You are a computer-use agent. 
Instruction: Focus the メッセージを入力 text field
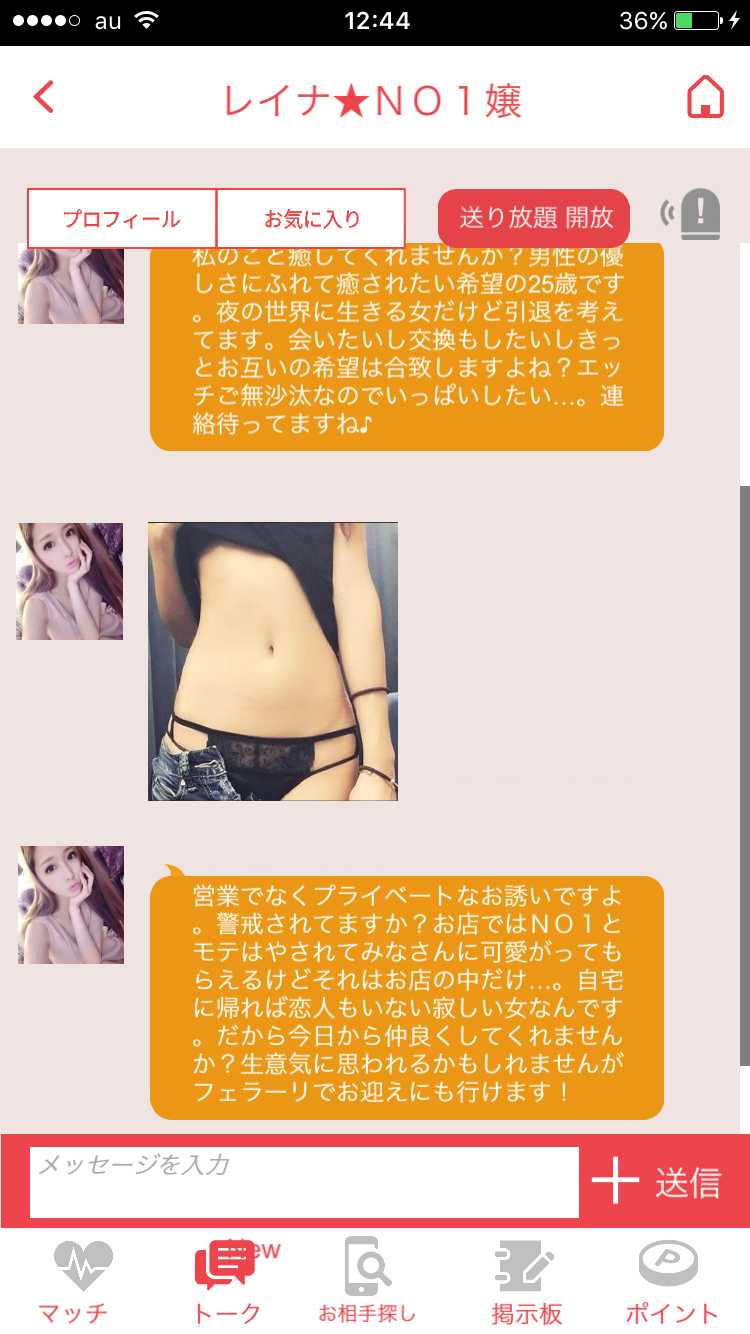coord(304,1182)
